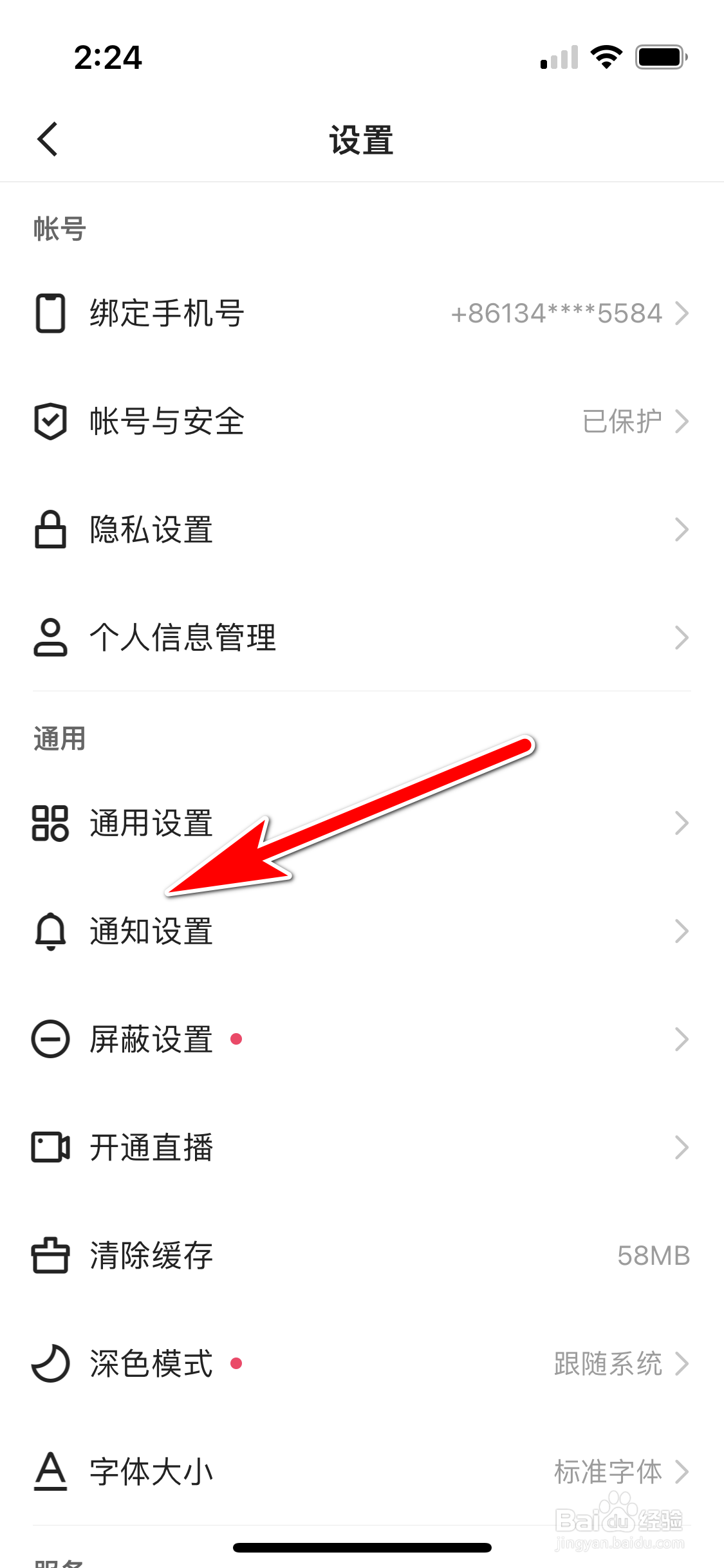Tap the phone icon beside 绑定手机号
The image size is (724, 1568).
tap(50, 313)
